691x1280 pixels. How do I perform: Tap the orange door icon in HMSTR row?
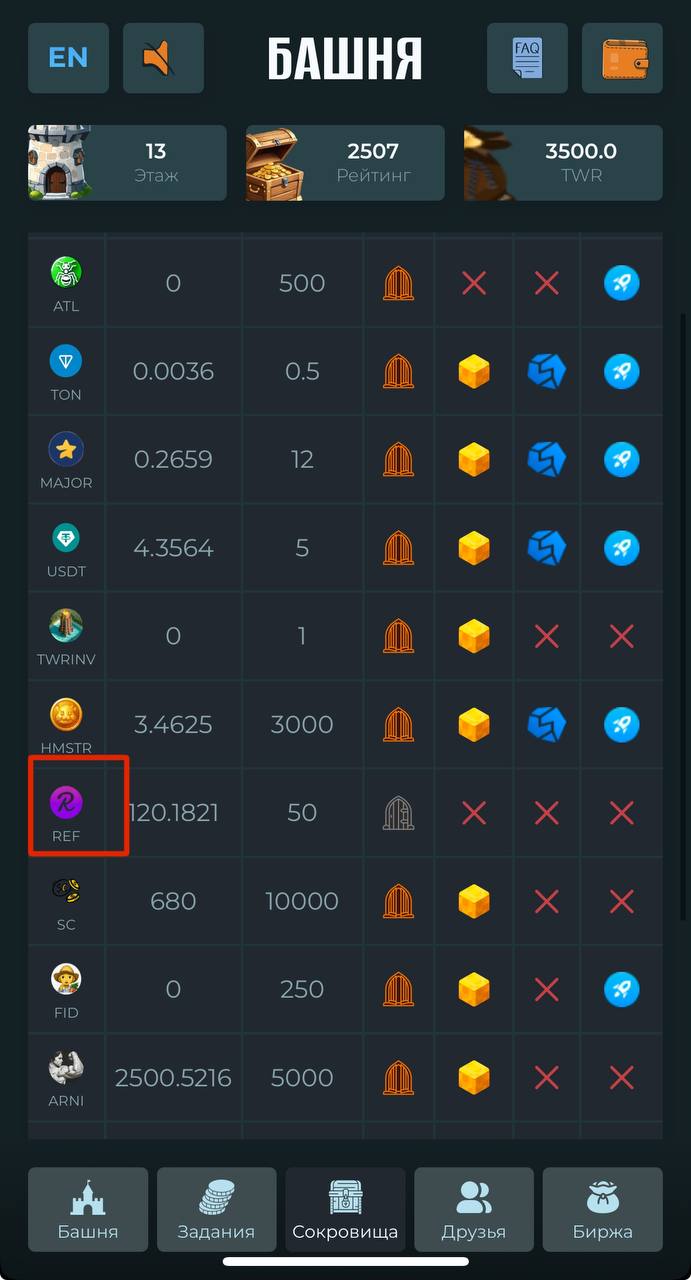tap(398, 724)
